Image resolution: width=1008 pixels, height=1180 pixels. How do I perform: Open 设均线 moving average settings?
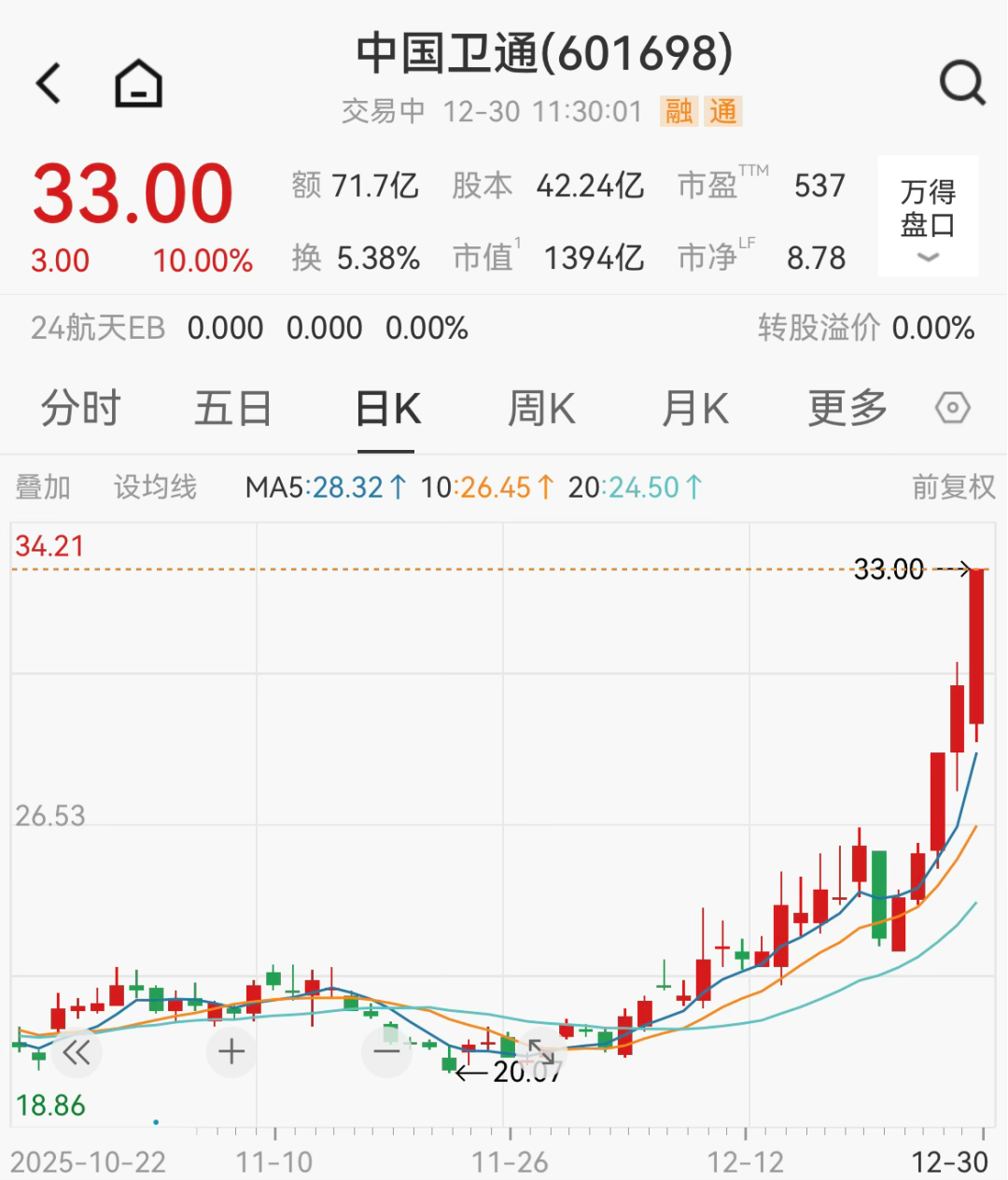point(155,487)
